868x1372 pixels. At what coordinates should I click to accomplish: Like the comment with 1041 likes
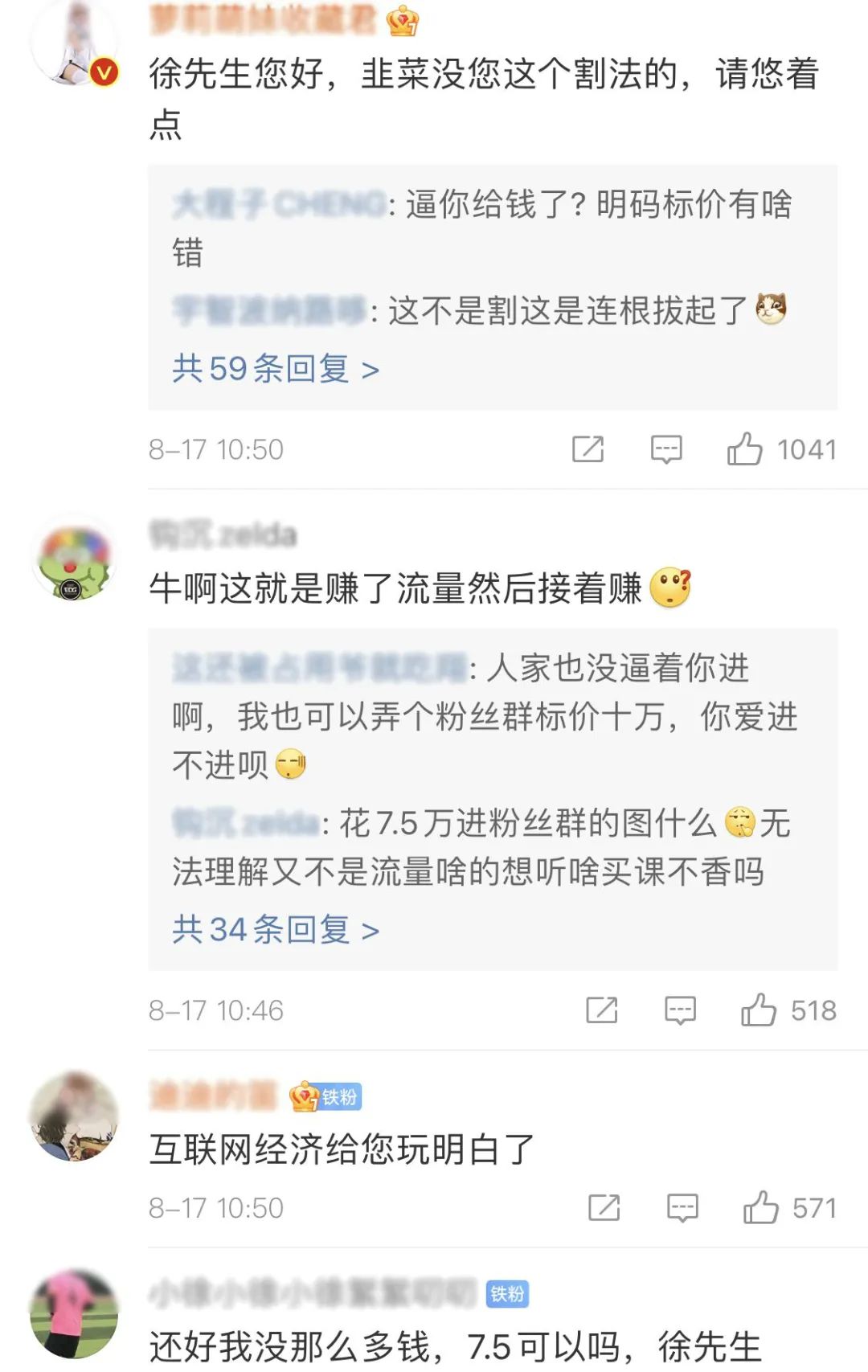point(744,449)
